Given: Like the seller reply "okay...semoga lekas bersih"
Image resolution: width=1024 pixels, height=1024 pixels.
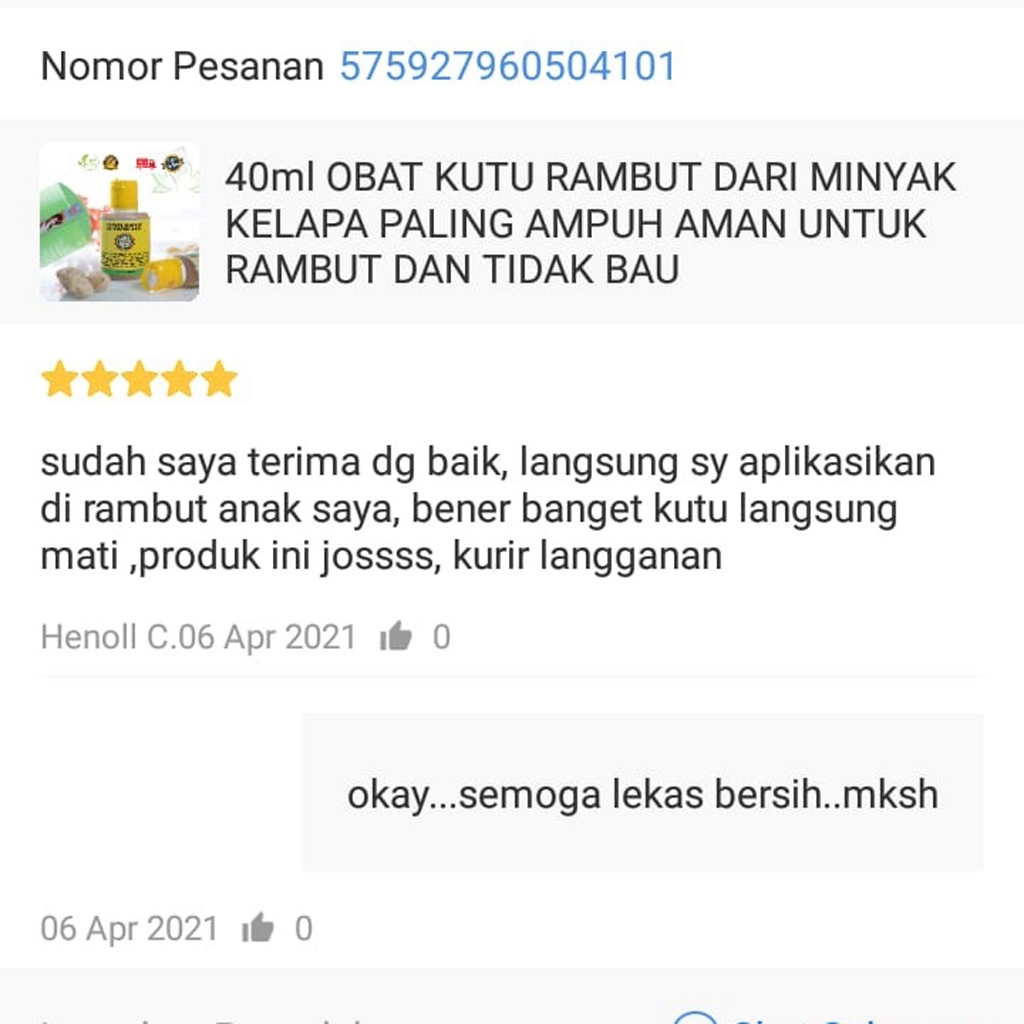Looking at the screenshot, I should click(258, 928).
